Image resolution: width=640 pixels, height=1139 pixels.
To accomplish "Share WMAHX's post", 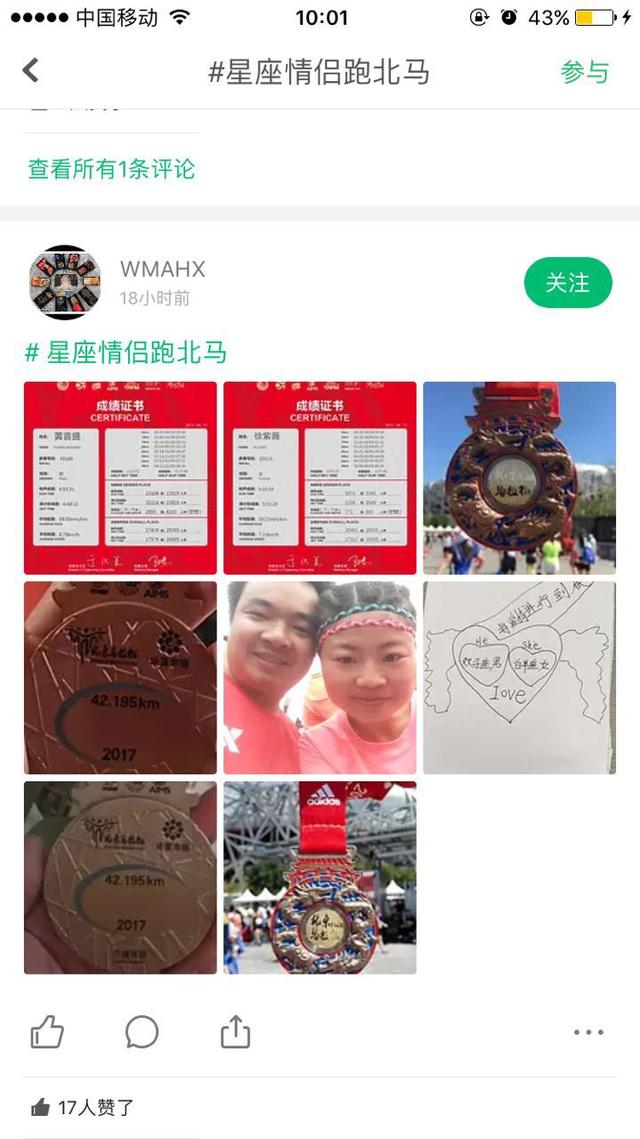I will 235,1031.
